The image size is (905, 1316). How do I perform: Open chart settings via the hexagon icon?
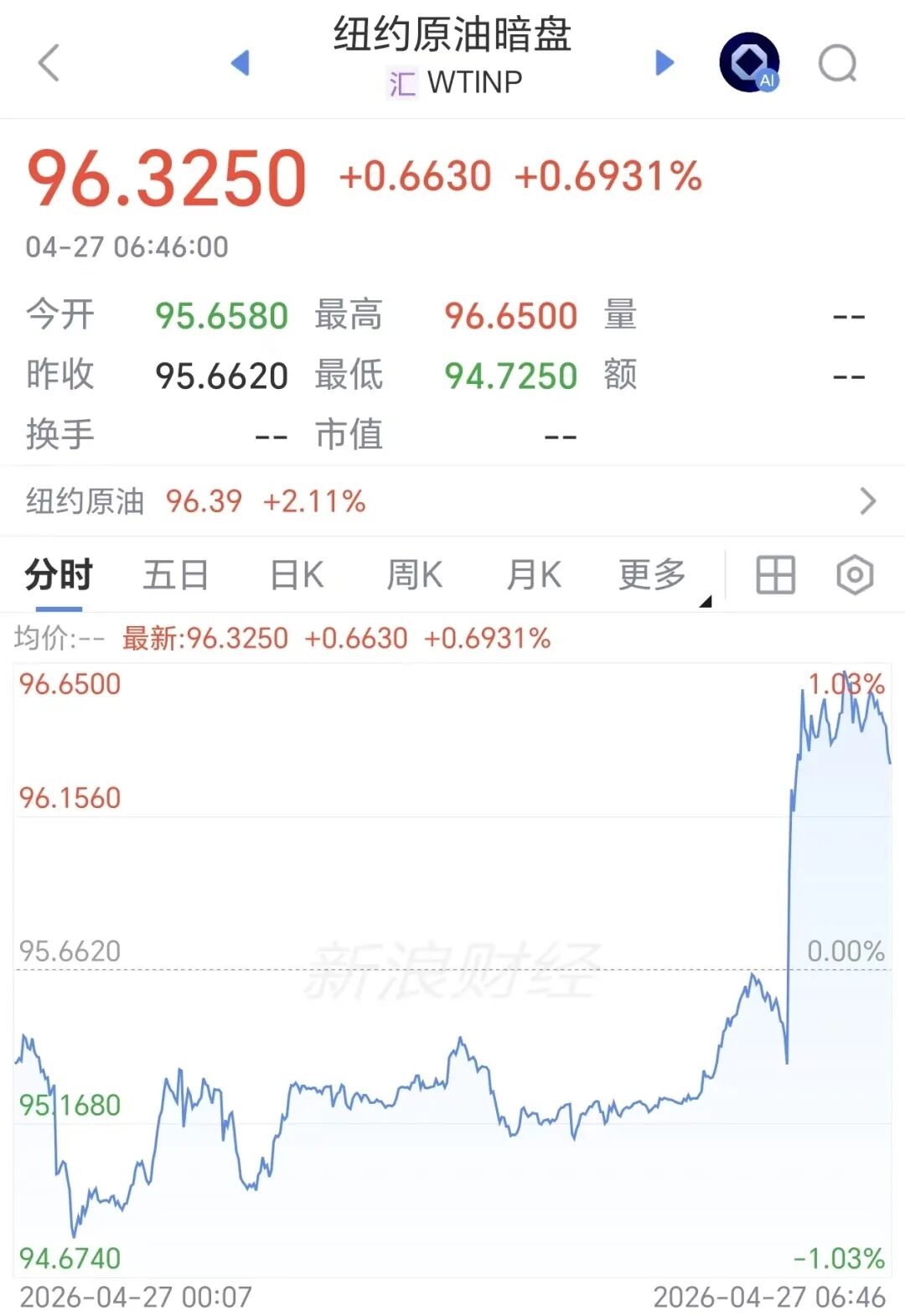(854, 574)
